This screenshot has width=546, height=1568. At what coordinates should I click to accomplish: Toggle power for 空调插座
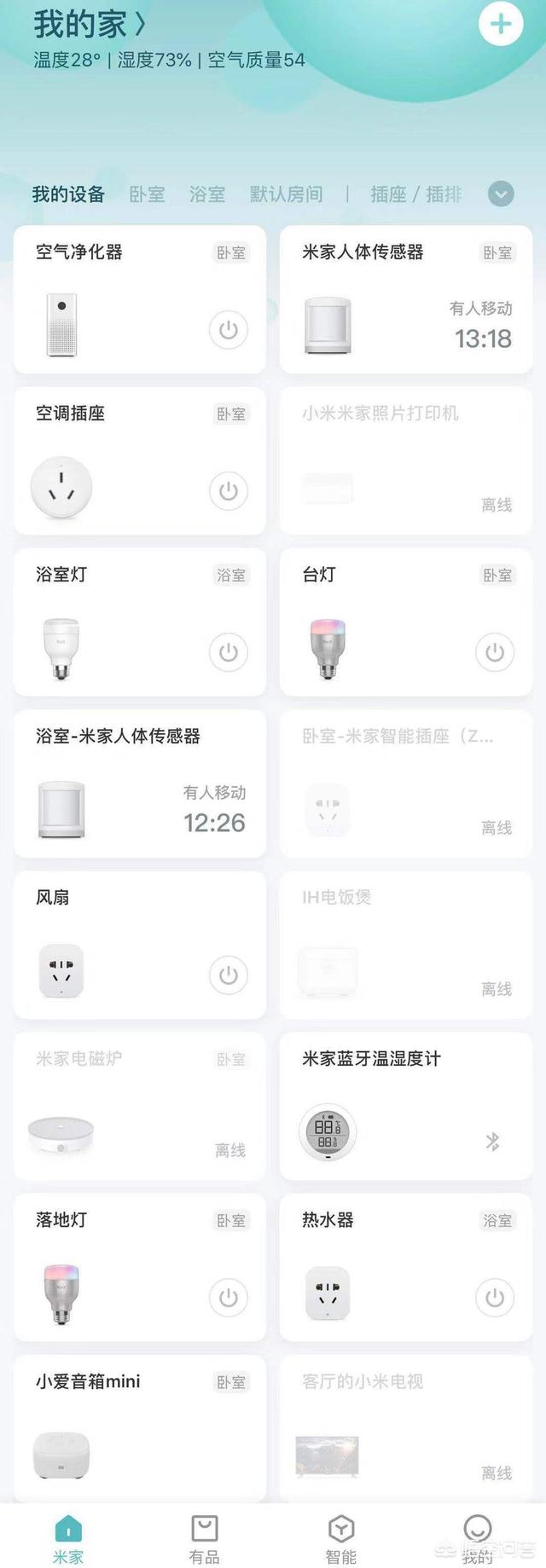coord(228,491)
